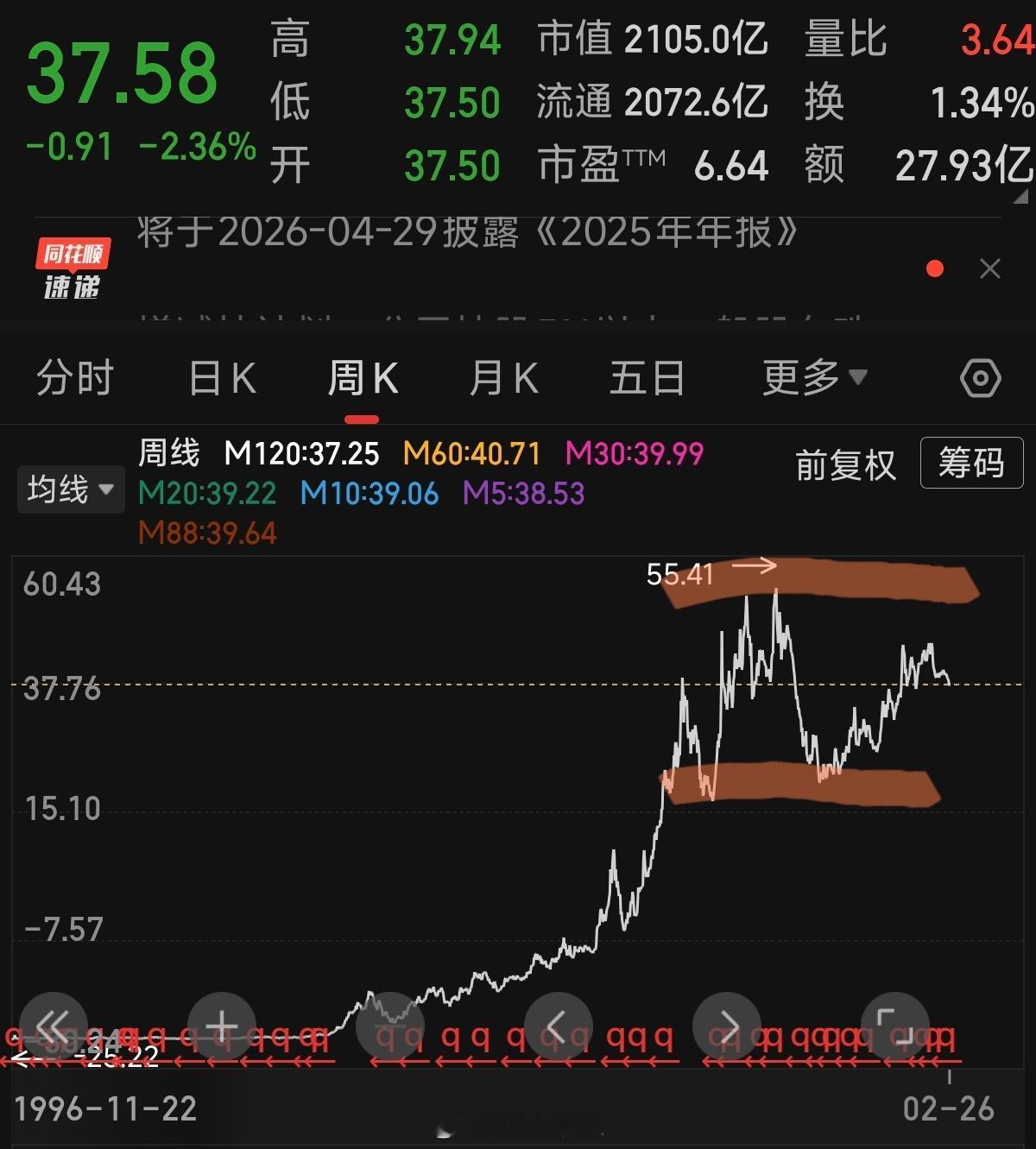Image resolution: width=1036 pixels, height=1149 pixels.
Task: Open the 更多 dropdown menu
Action: (810, 377)
